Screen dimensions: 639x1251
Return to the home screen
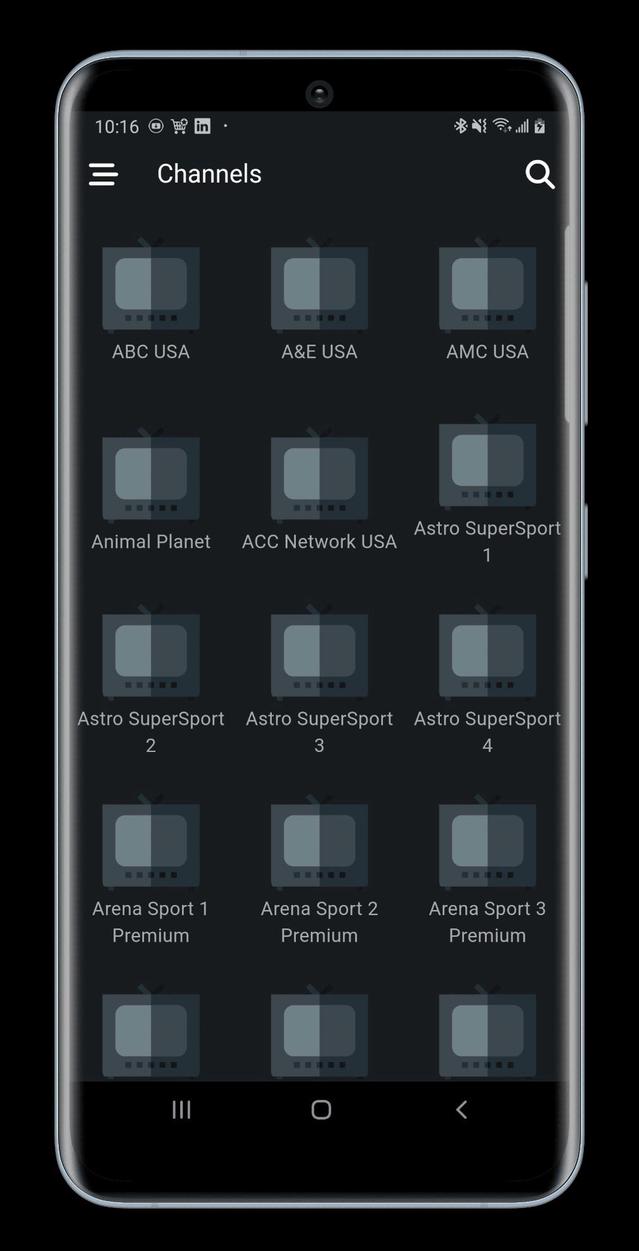321,1109
